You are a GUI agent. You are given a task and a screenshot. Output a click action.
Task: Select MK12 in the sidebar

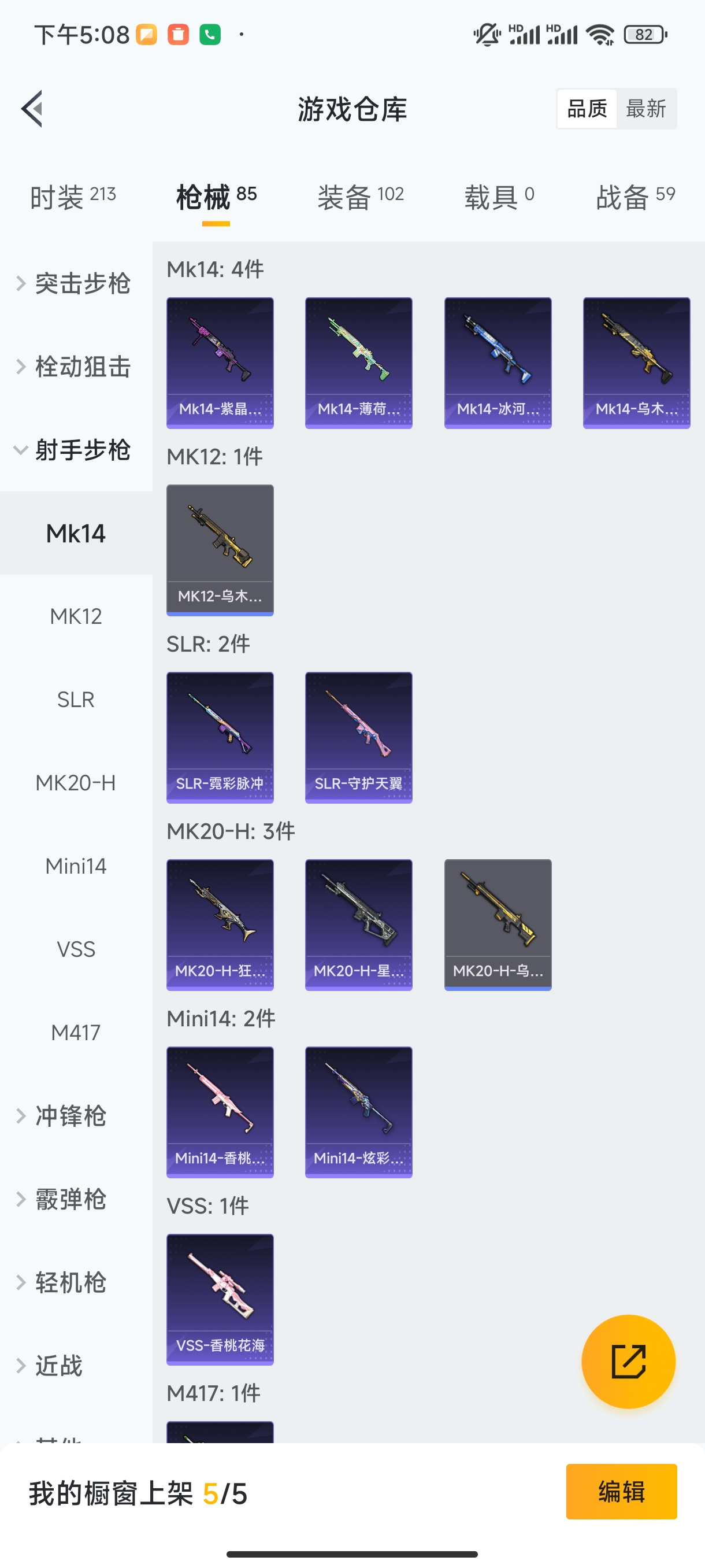(x=76, y=616)
